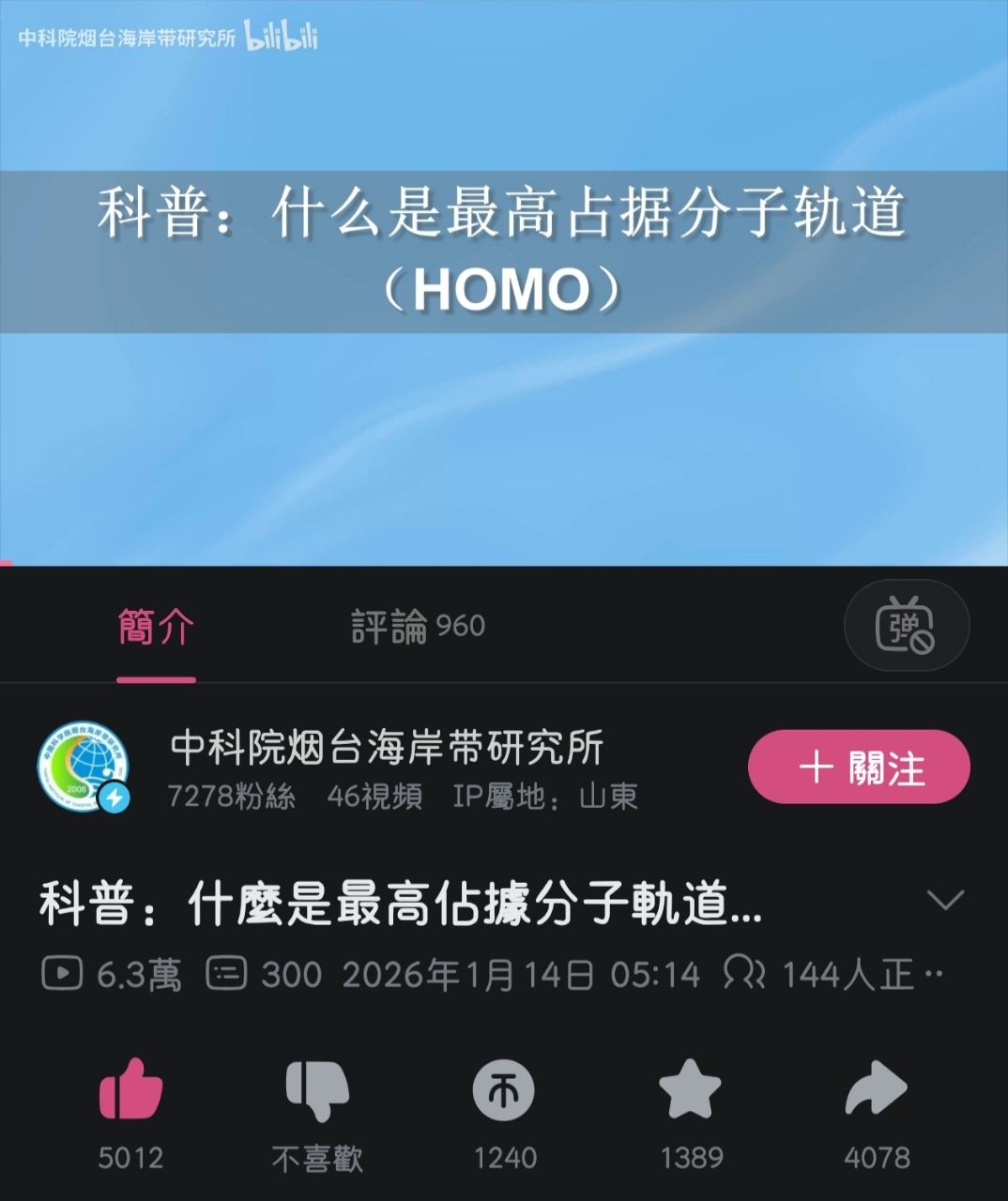Share this video via arrow icon
Viewport: 1008px width, 1201px height.
pos(876,1089)
